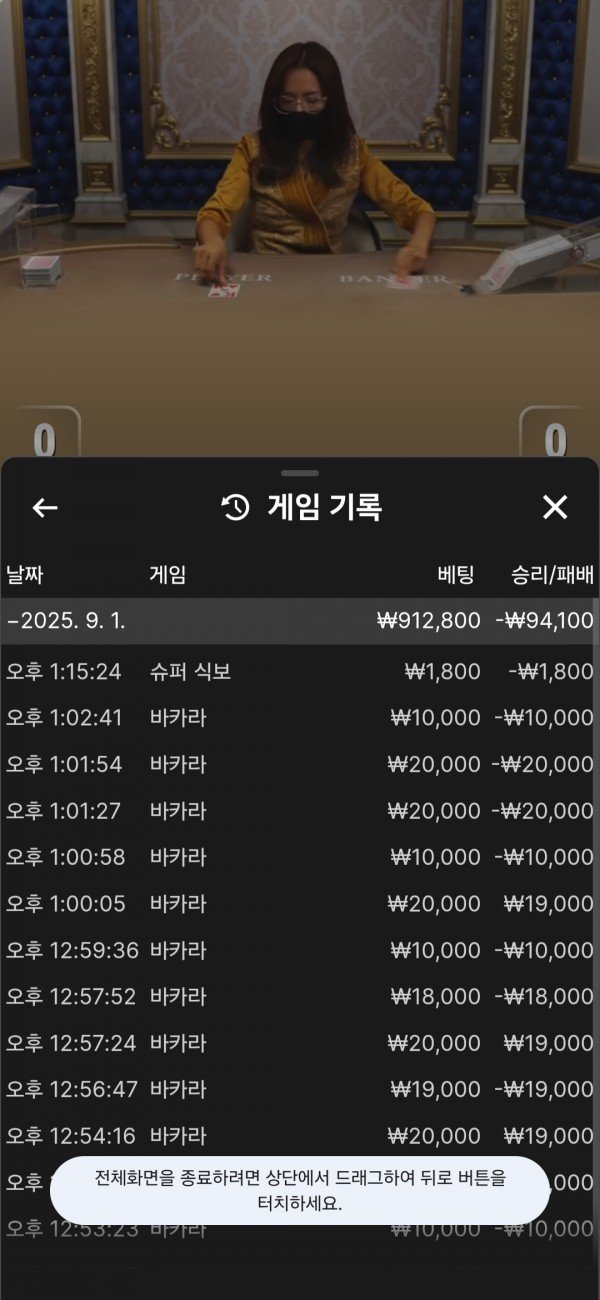Screen dimensions: 600x1300
Task: Open the 바카라 entry at 오후 12:57:24
Action: pos(300,1043)
